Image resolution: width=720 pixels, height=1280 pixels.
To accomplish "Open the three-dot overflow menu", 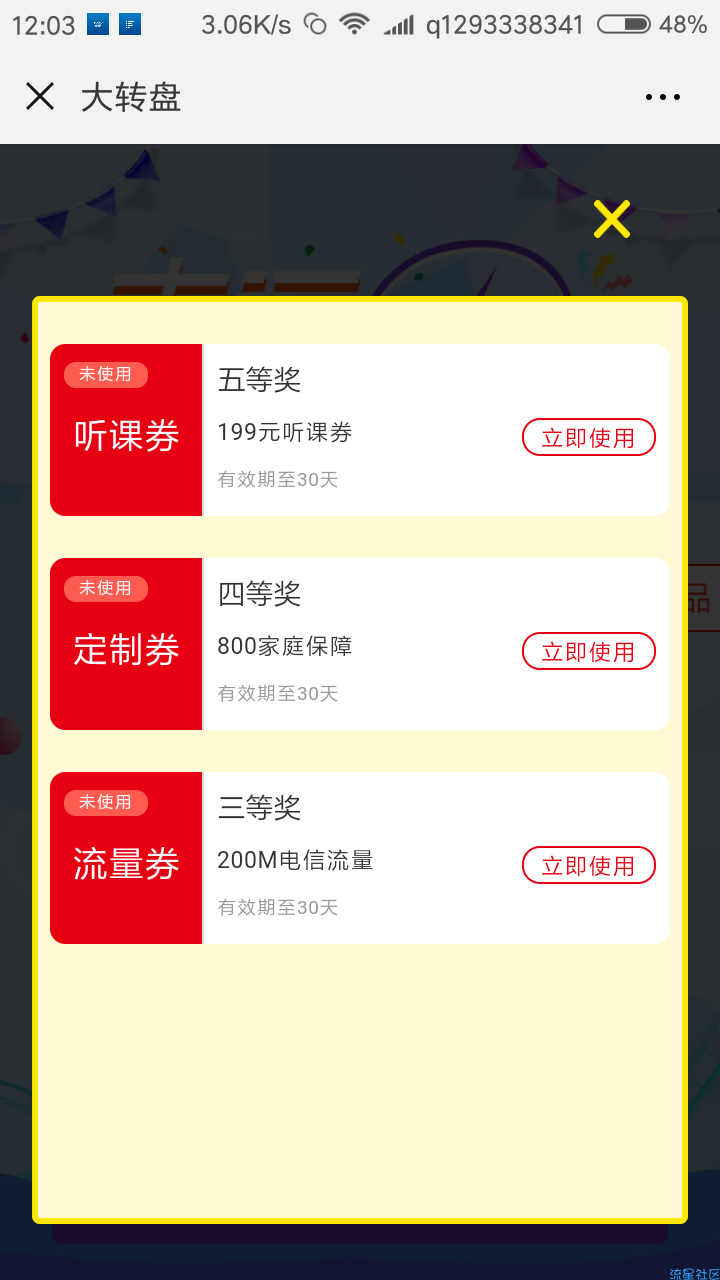I will [662, 97].
